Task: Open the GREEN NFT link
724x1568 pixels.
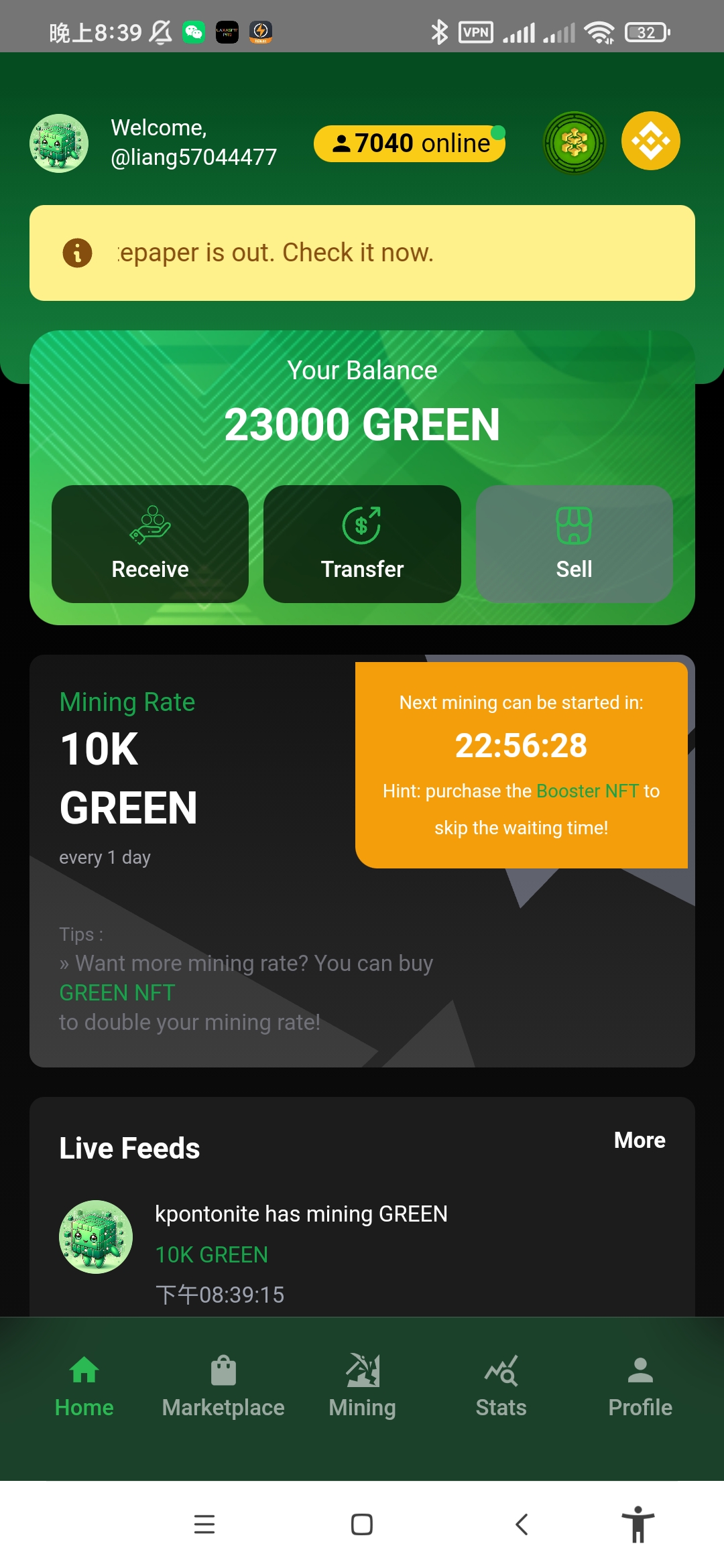Action: (117, 992)
